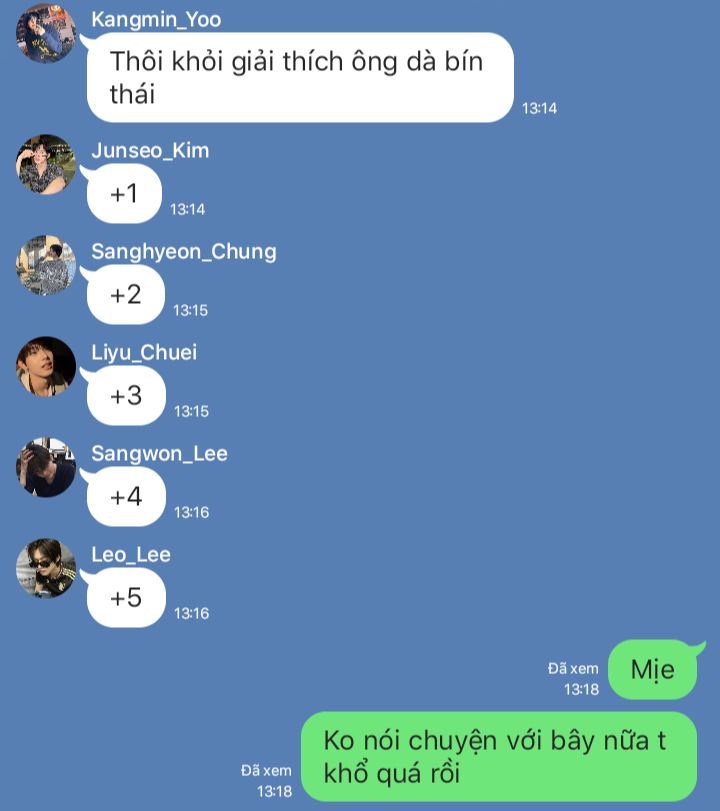Open Kangmin_Yoo's profile picture

click(x=46, y=34)
